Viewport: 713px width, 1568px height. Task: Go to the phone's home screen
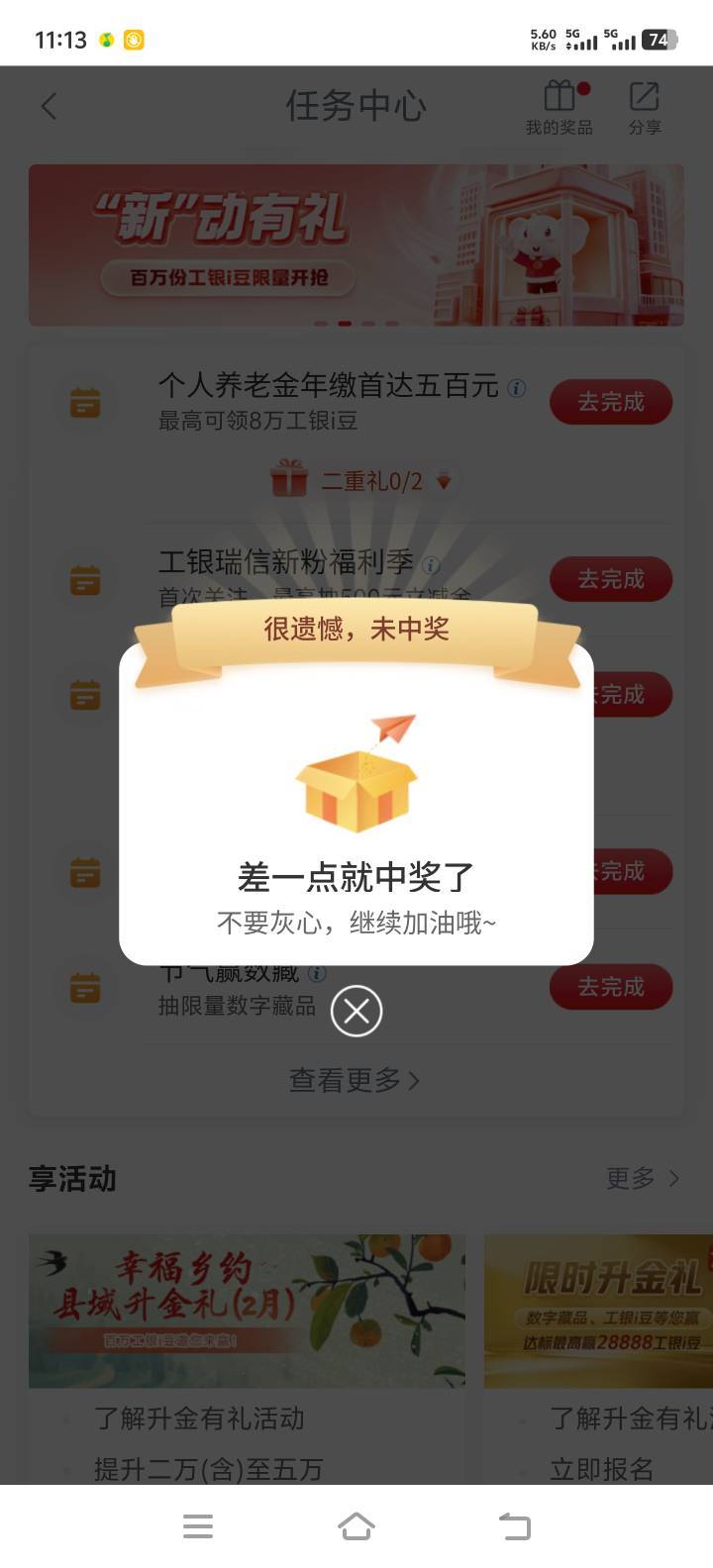click(356, 1525)
